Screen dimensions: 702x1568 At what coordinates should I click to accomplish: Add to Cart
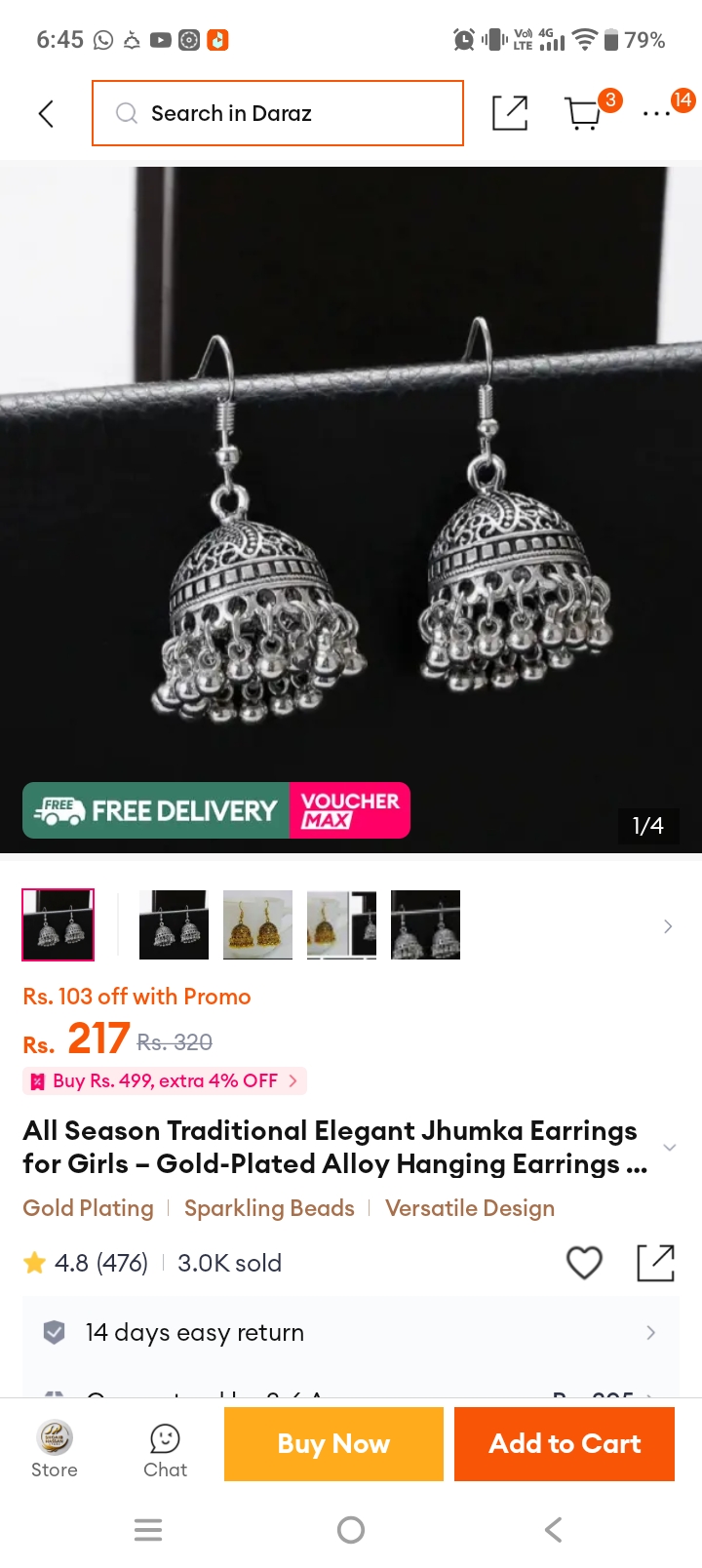(x=565, y=1444)
